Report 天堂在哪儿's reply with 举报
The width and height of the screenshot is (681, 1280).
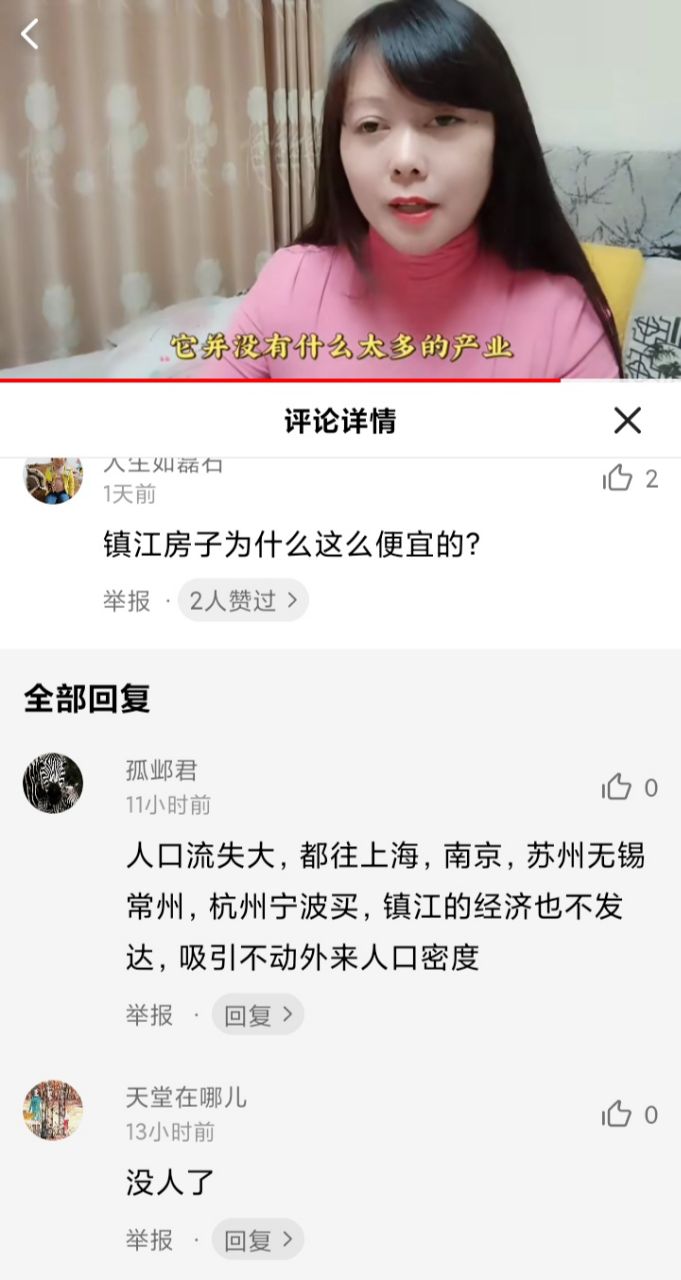pyautogui.click(x=149, y=1240)
